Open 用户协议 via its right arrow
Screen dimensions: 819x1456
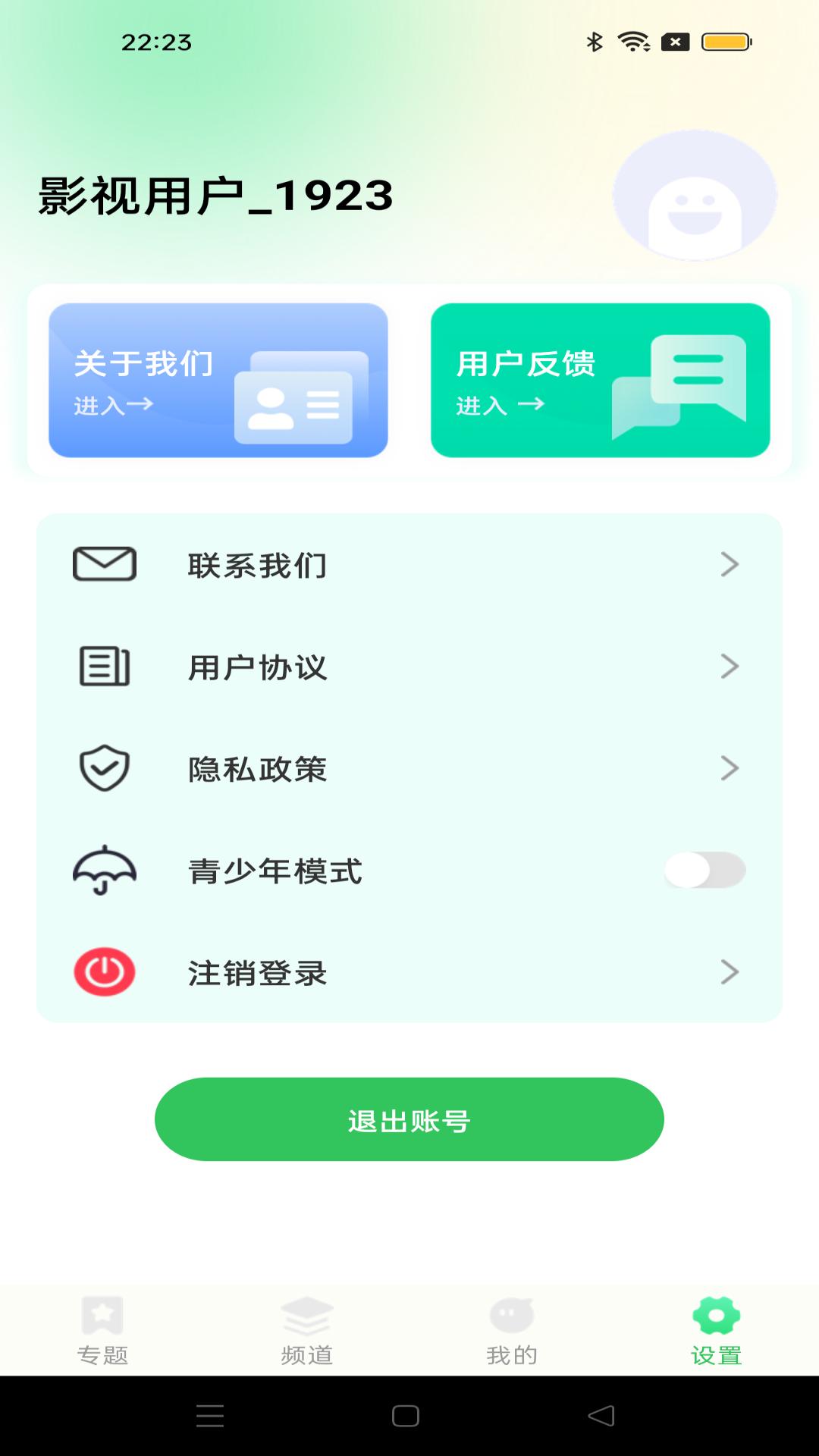(x=730, y=667)
